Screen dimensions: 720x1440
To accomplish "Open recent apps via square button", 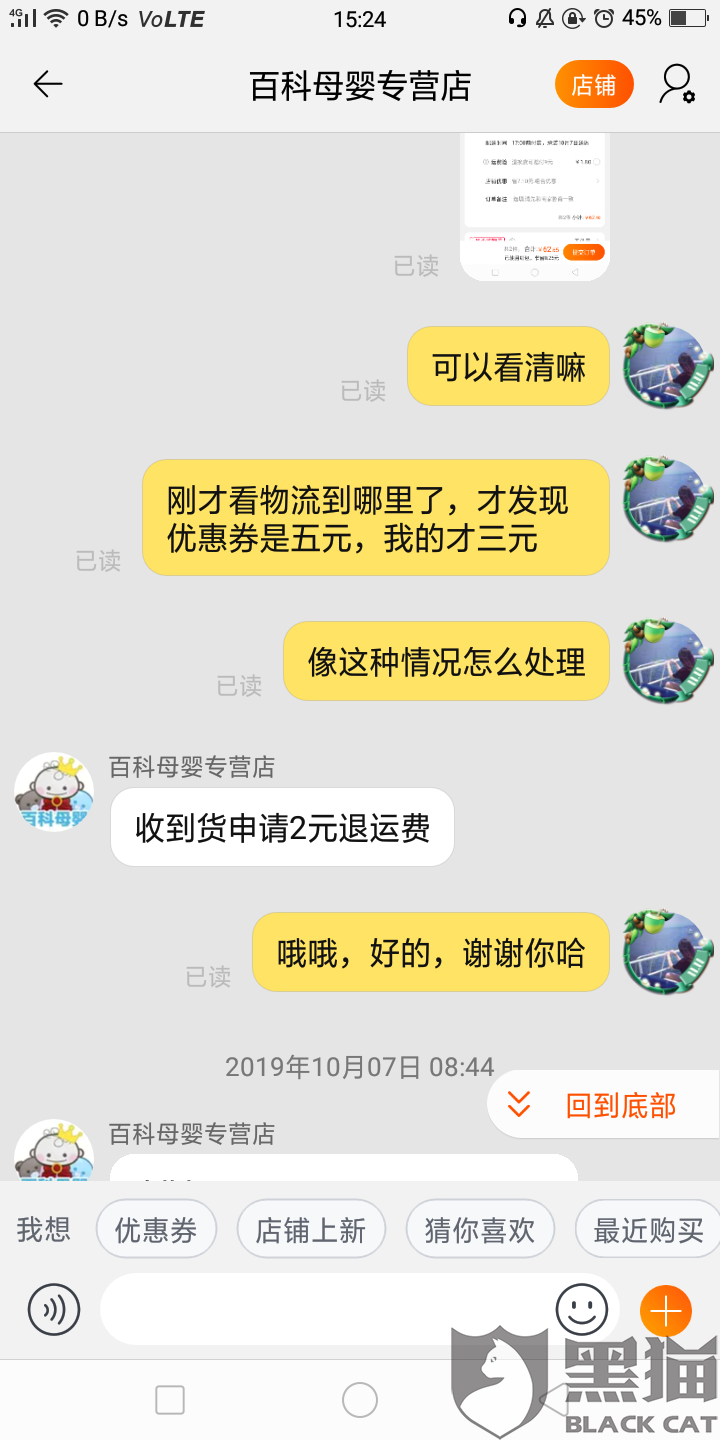I will (170, 1400).
